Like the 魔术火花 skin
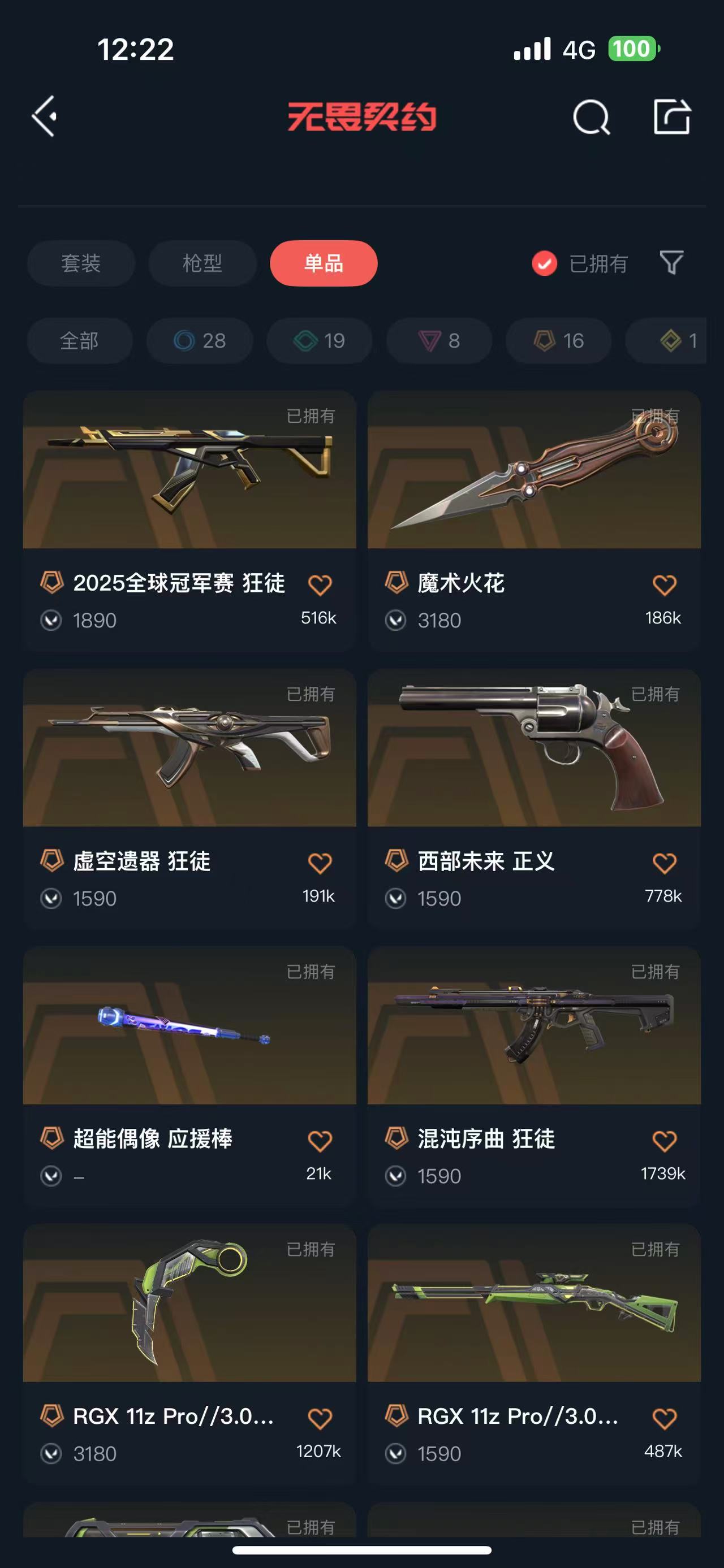The height and width of the screenshot is (1568, 724). click(663, 585)
